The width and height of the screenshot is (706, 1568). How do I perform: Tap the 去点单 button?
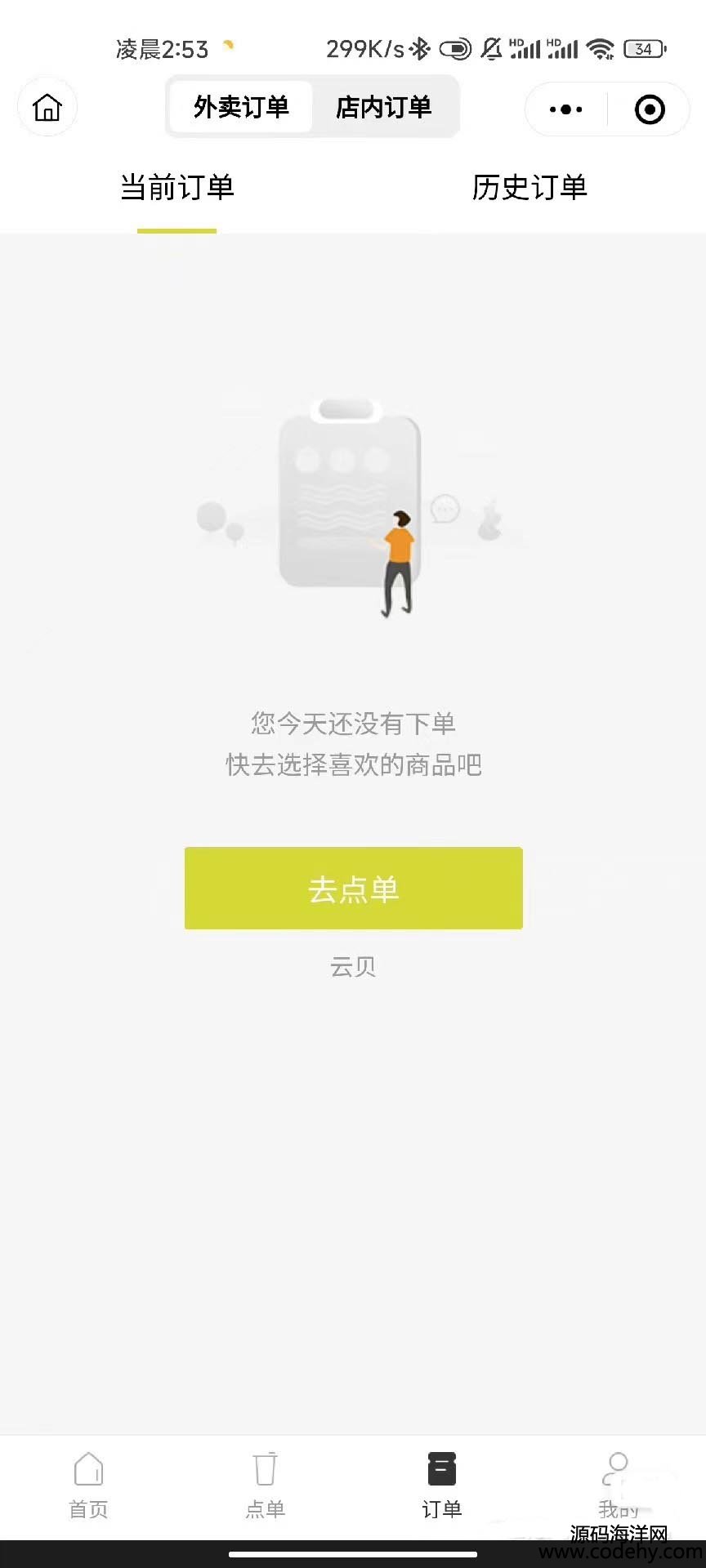pos(353,888)
